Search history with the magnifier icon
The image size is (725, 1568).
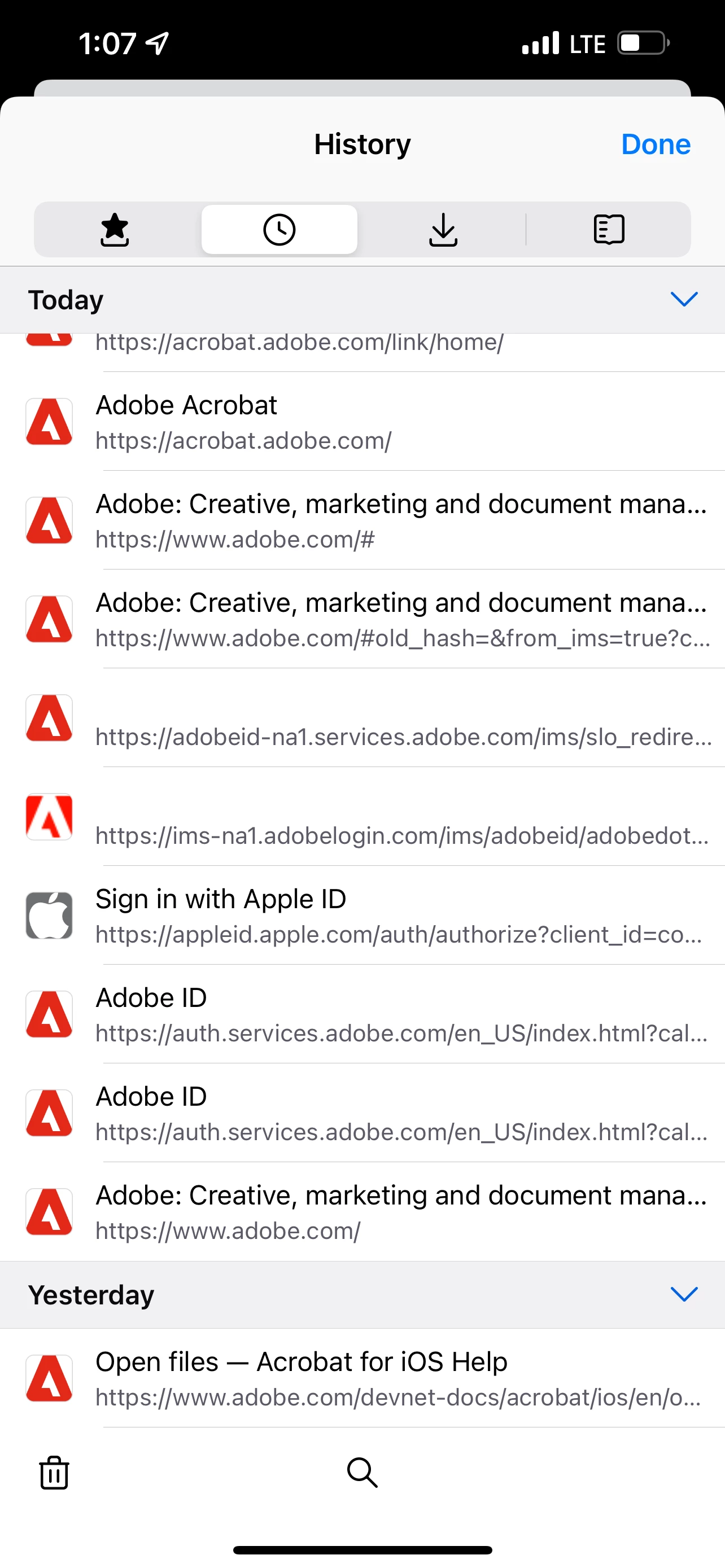click(362, 1473)
